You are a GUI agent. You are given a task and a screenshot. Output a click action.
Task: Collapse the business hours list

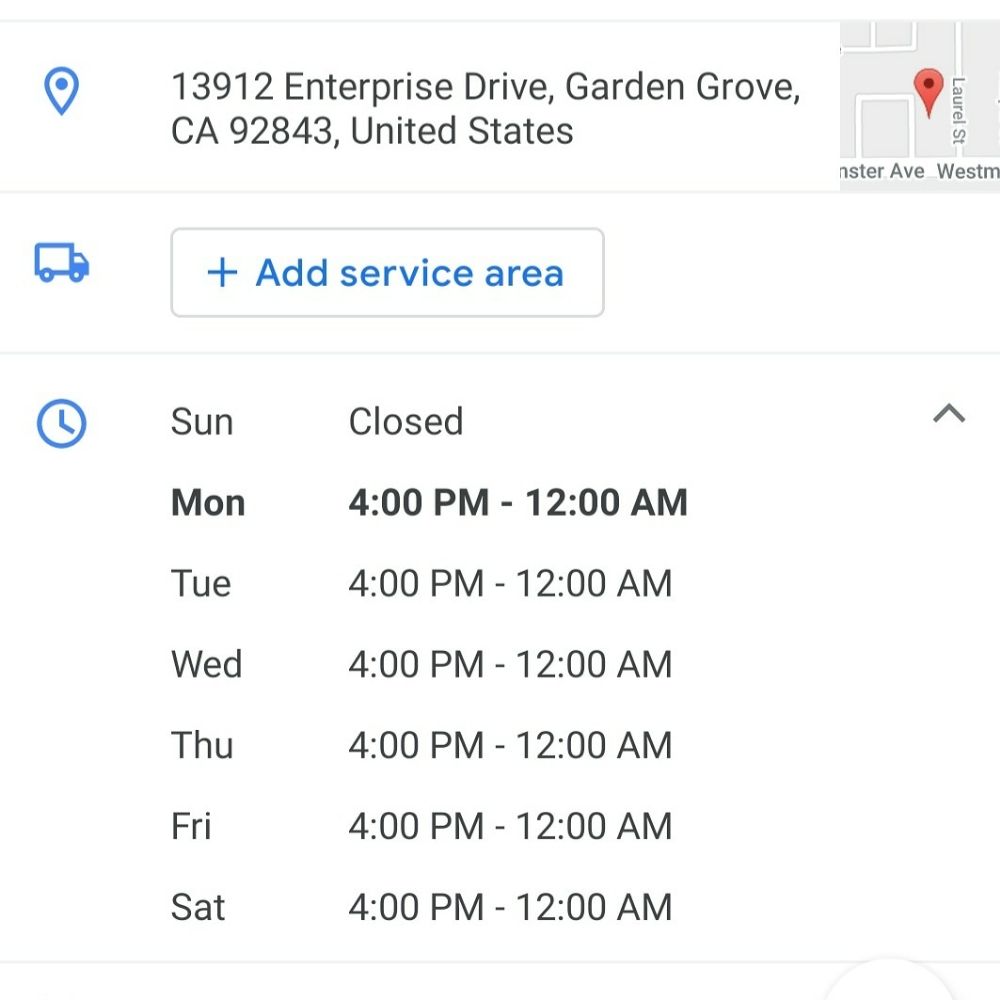[948, 414]
